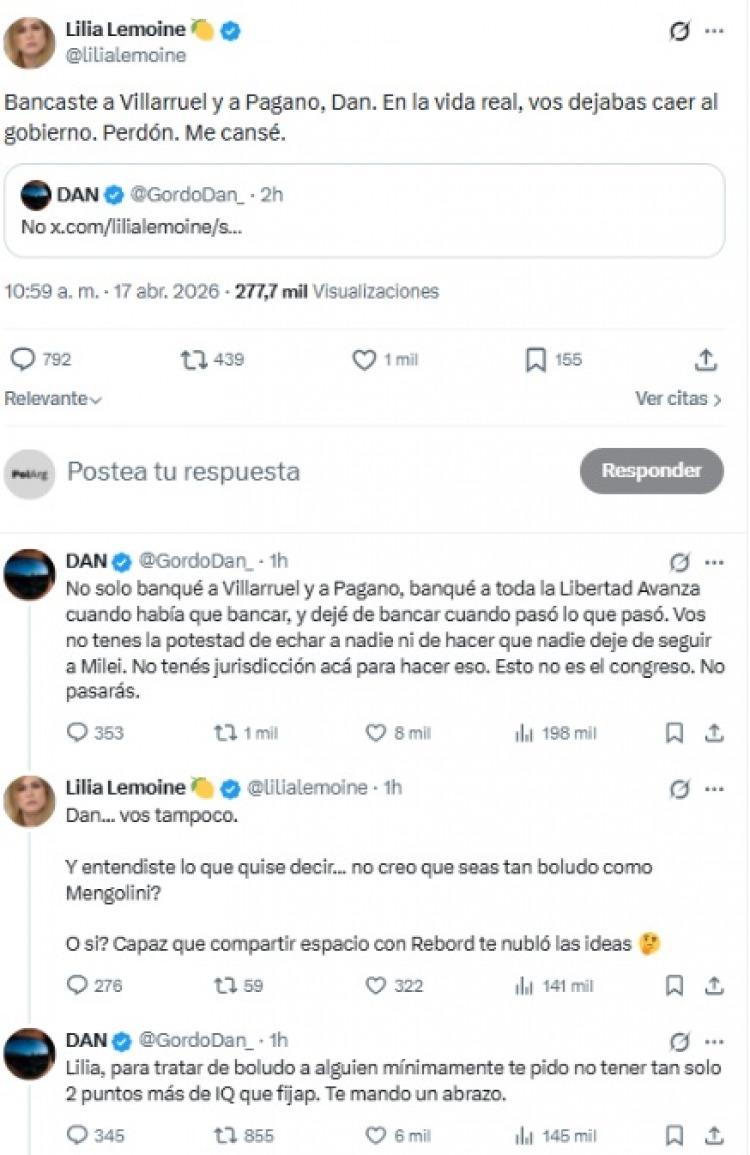Open the comments on DAN's reply with 353 replies
This screenshot has height=1155, width=750.
[x=77, y=733]
